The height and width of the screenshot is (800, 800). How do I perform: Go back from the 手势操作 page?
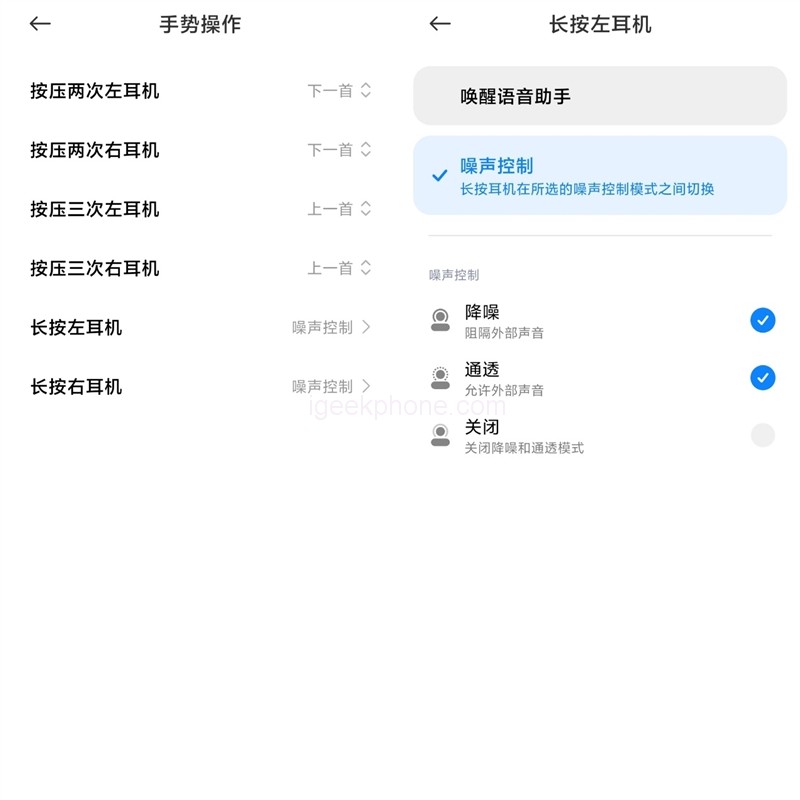[40, 24]
